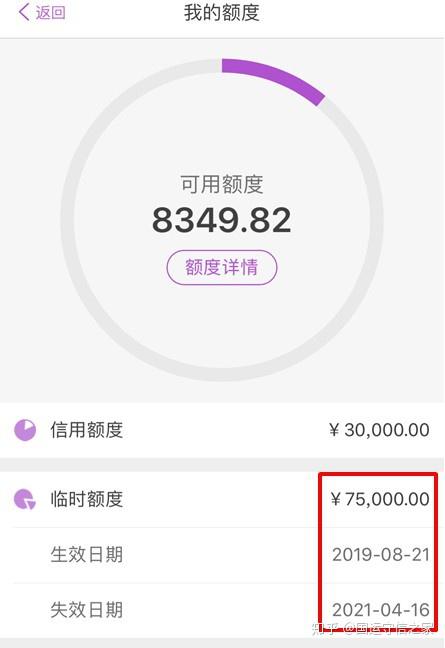Image resolution: width=445 pixels, height=648 pixels.
Task: Open the 额度详情 details button
Action: click(x=222, y=267)
